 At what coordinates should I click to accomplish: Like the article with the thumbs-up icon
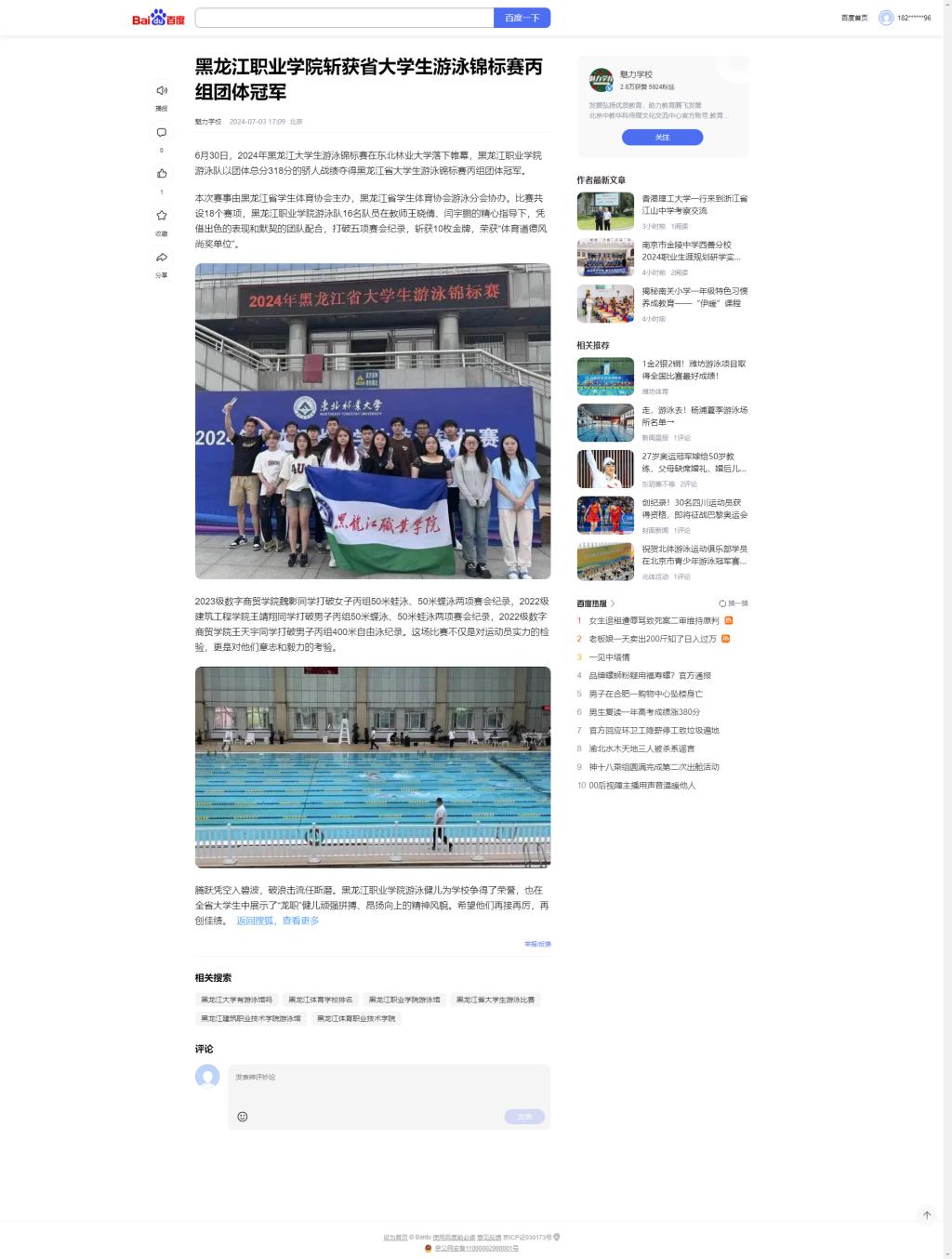pos(161,174)
